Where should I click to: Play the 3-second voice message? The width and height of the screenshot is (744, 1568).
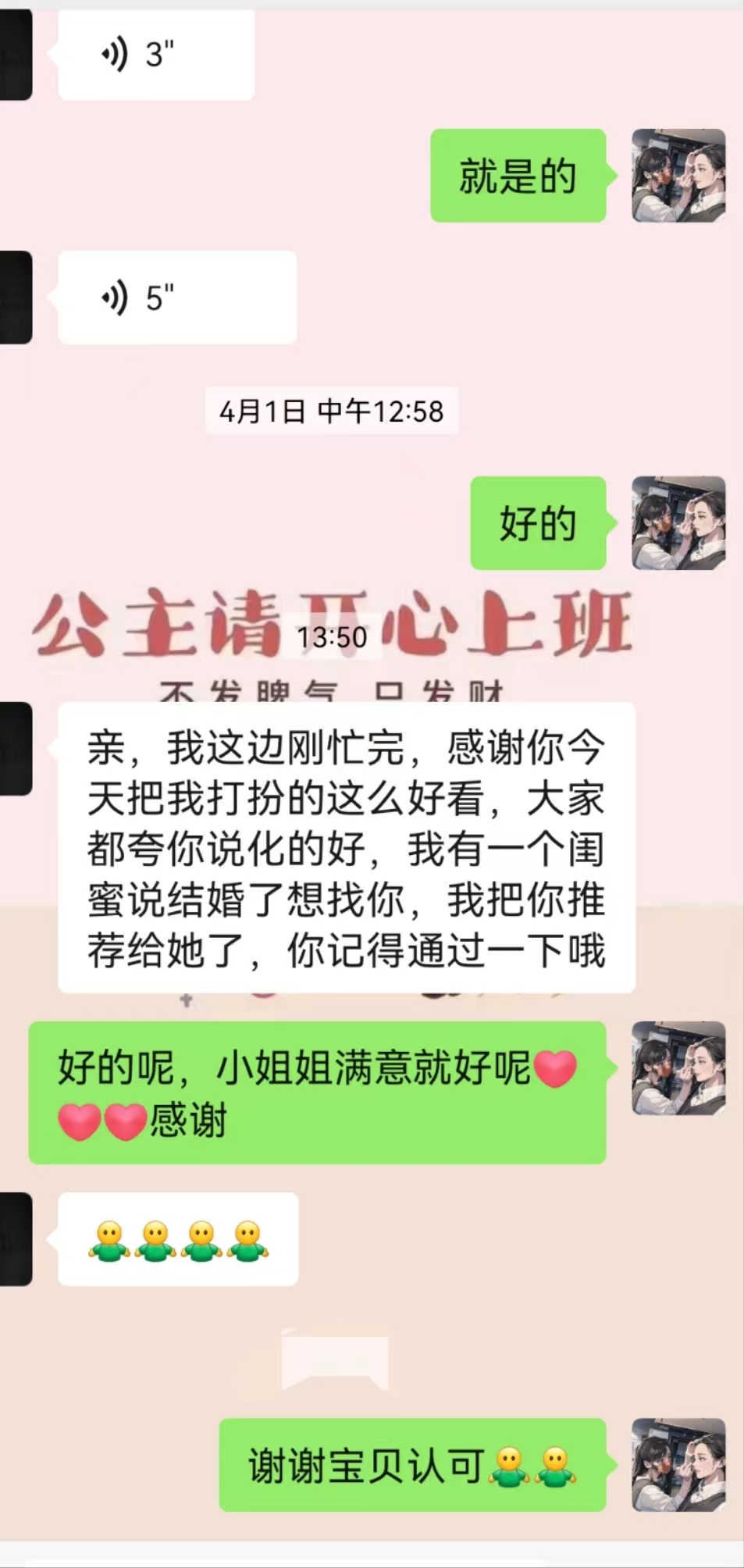[156, 54]
